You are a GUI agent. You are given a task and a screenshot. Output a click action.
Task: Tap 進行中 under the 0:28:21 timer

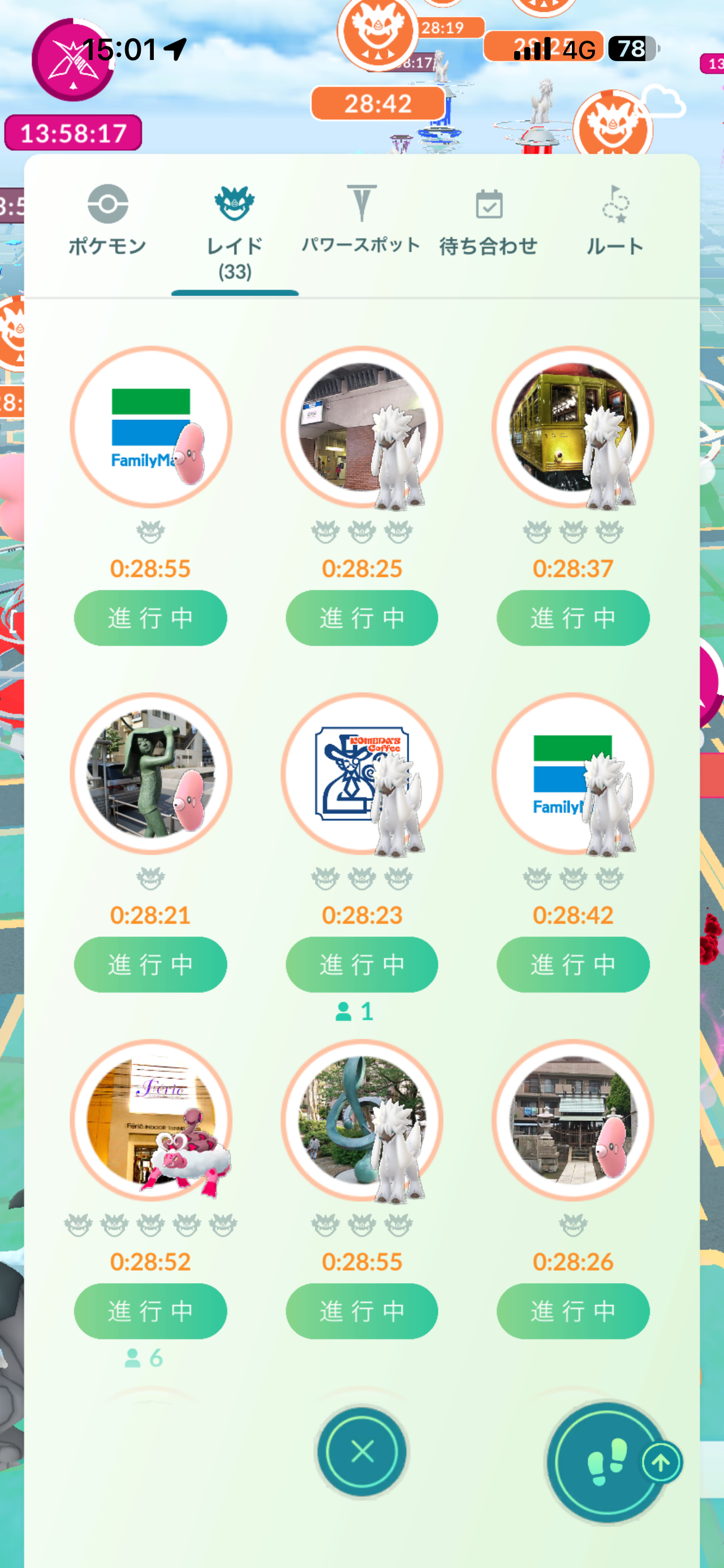[150, 964]
